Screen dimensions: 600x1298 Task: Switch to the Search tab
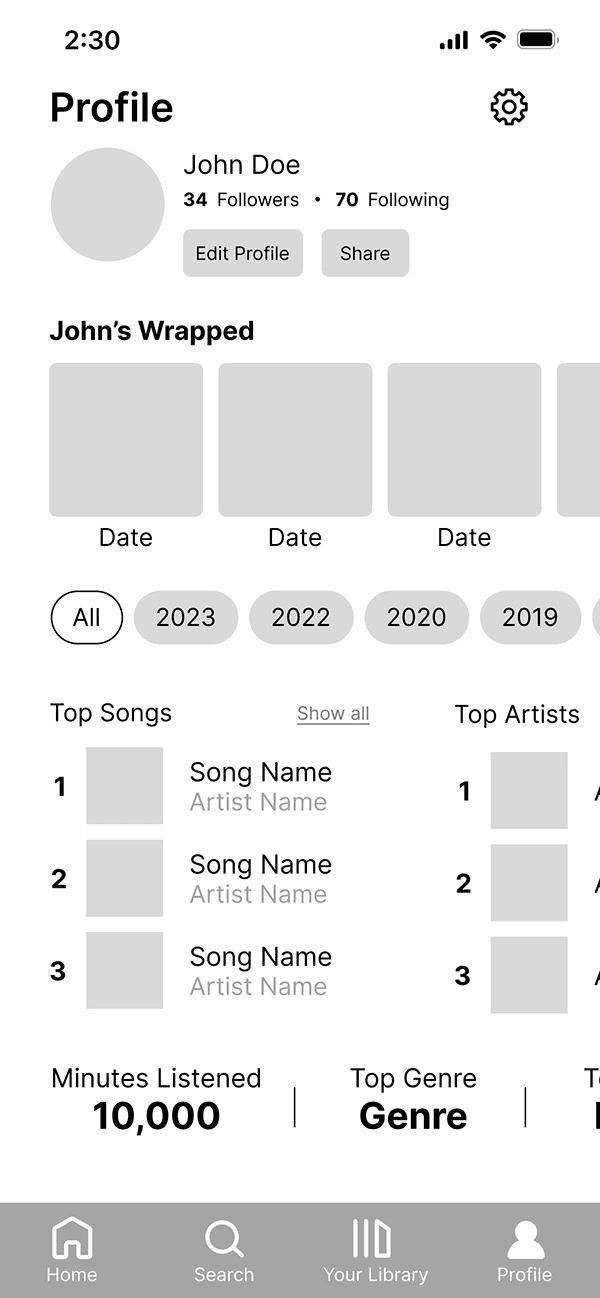pos(224,1250)
